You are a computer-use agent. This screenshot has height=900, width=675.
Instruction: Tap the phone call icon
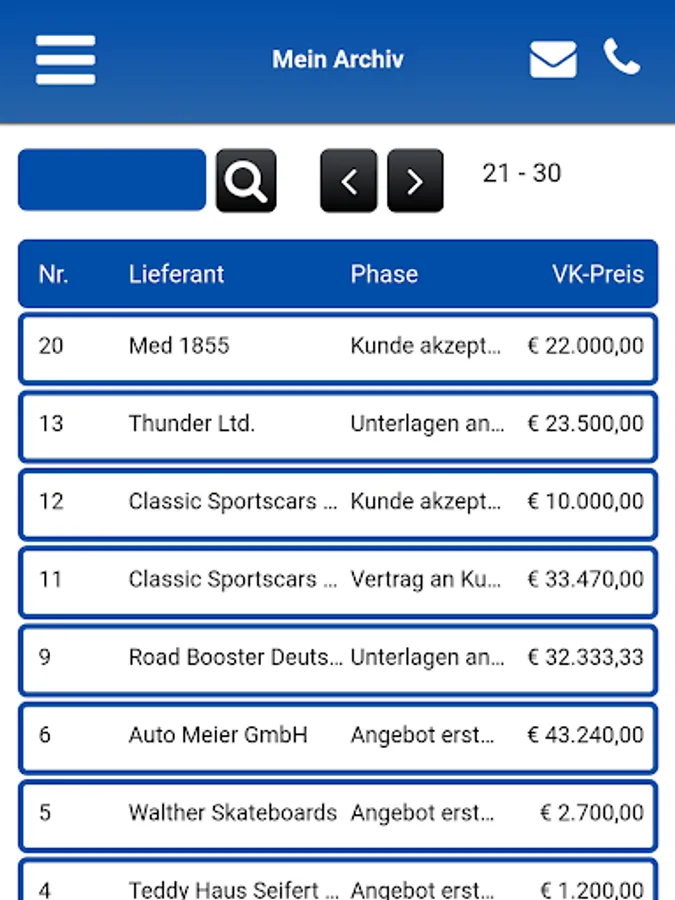click(x=621, y=58)
